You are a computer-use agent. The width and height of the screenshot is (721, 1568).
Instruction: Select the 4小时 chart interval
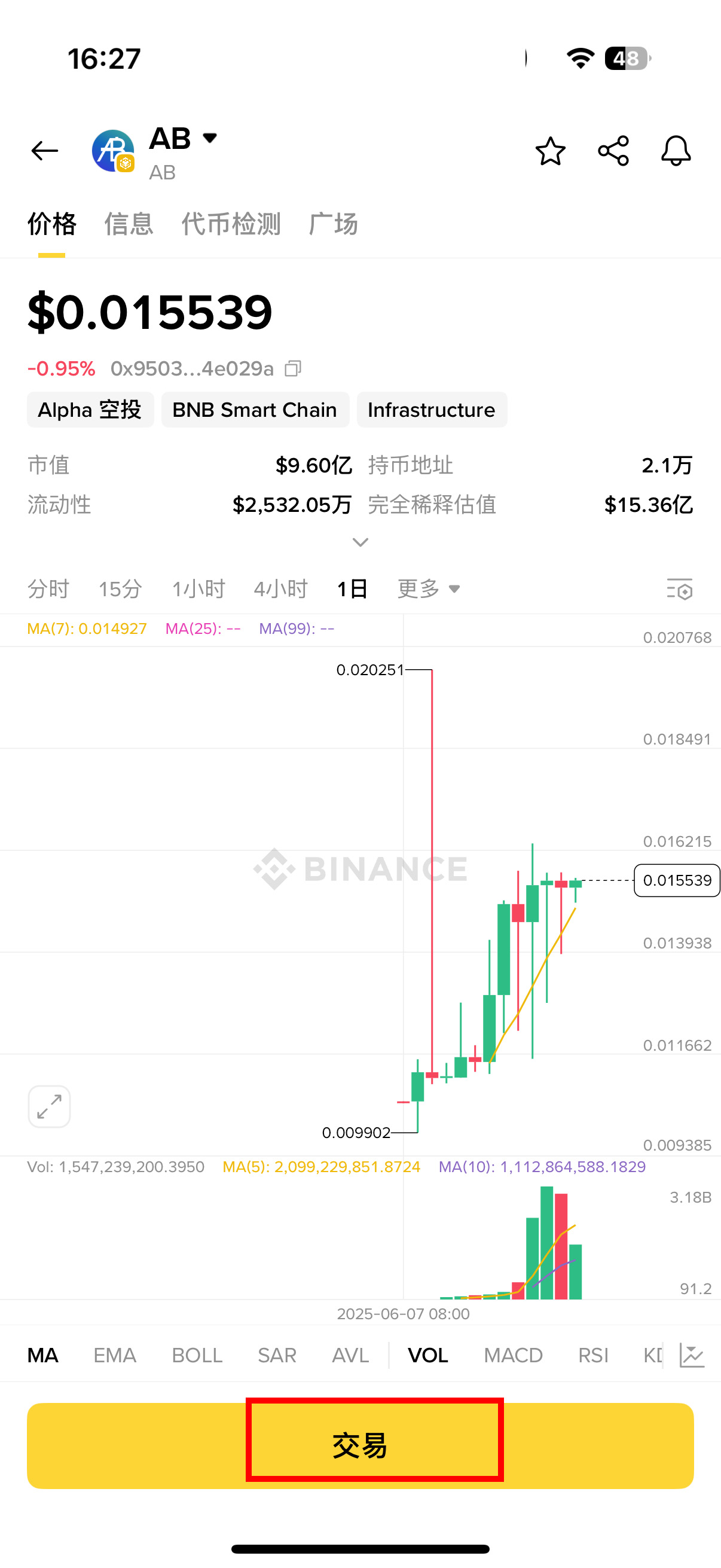click(x=280, y=588)
